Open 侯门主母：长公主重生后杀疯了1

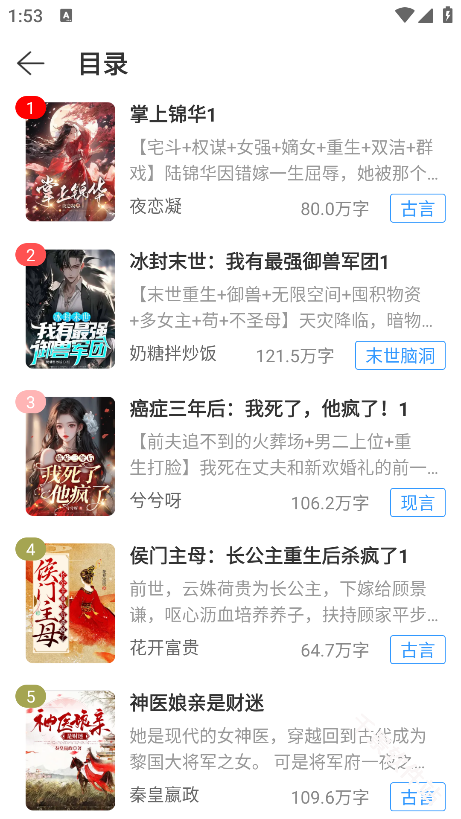(268, 556)
